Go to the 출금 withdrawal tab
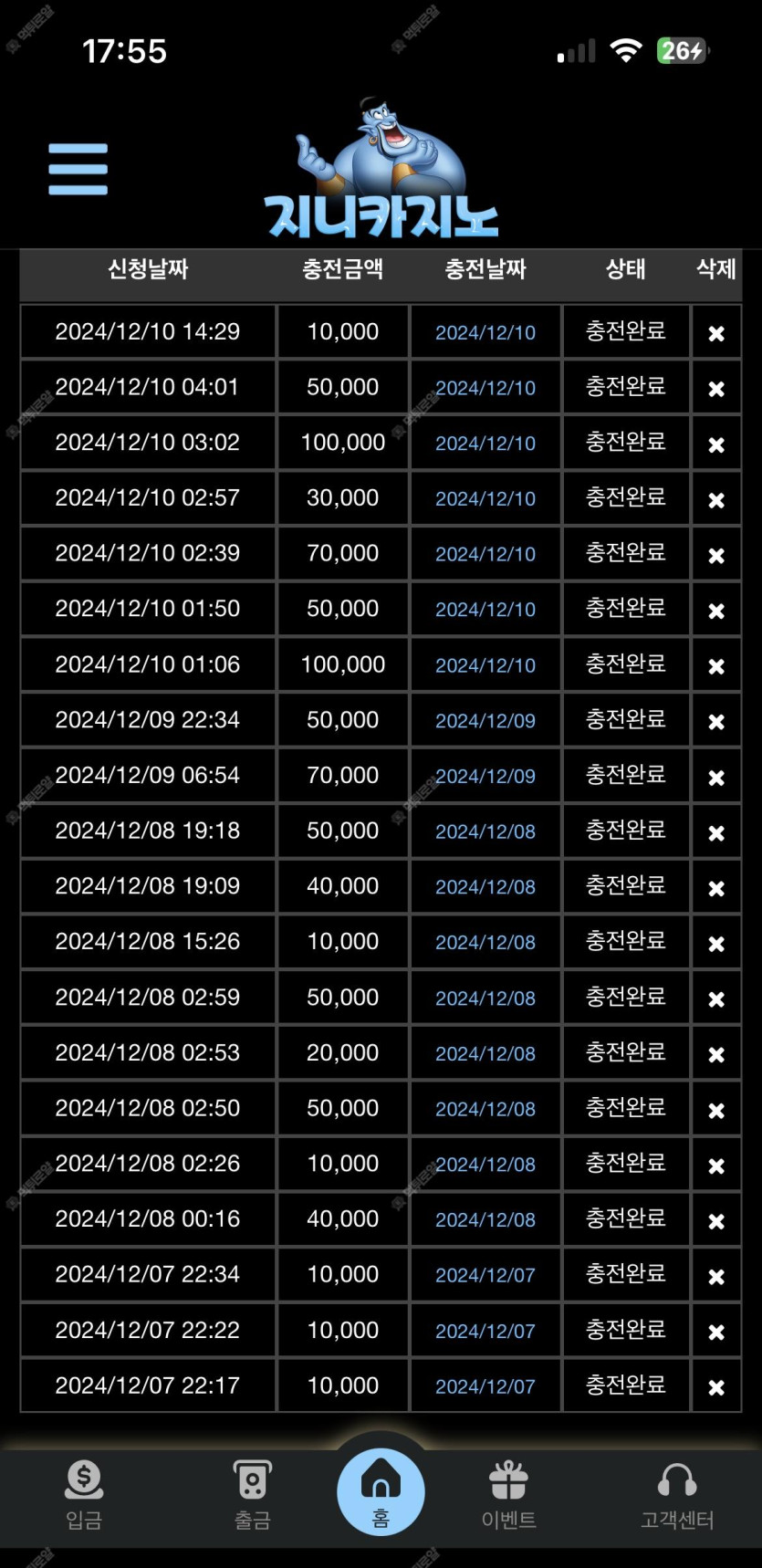This screenshot has width=762, height=1568. coord(252,1494)
